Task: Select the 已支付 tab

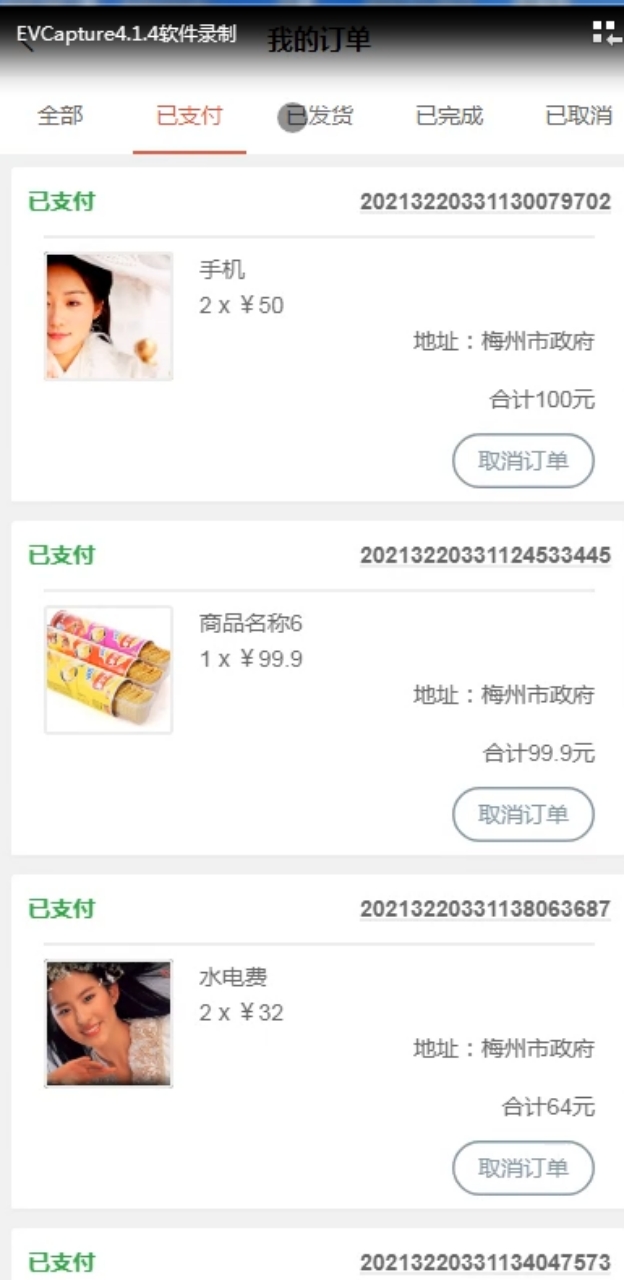Action: tap(189, 116)
